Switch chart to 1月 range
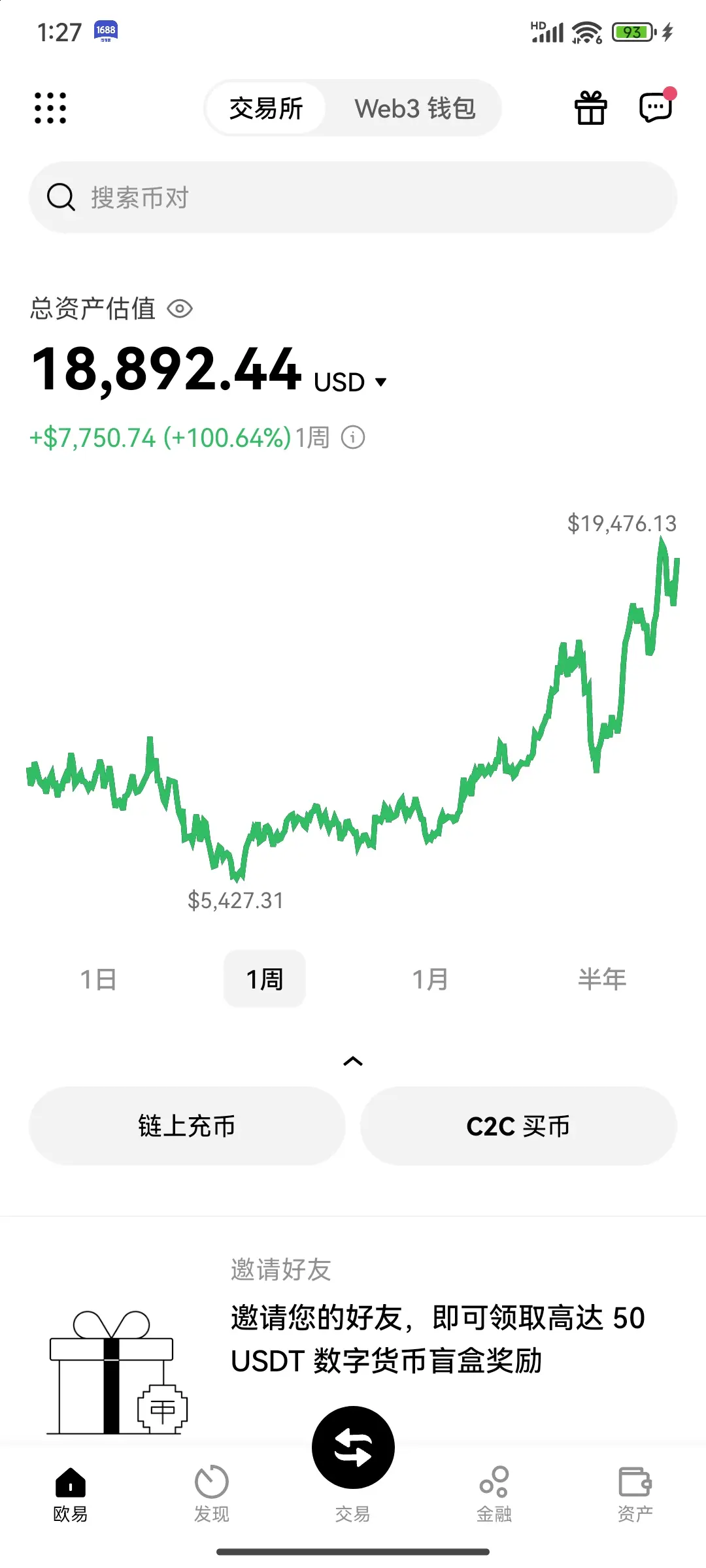The image size is (706, 1568). 430,979
